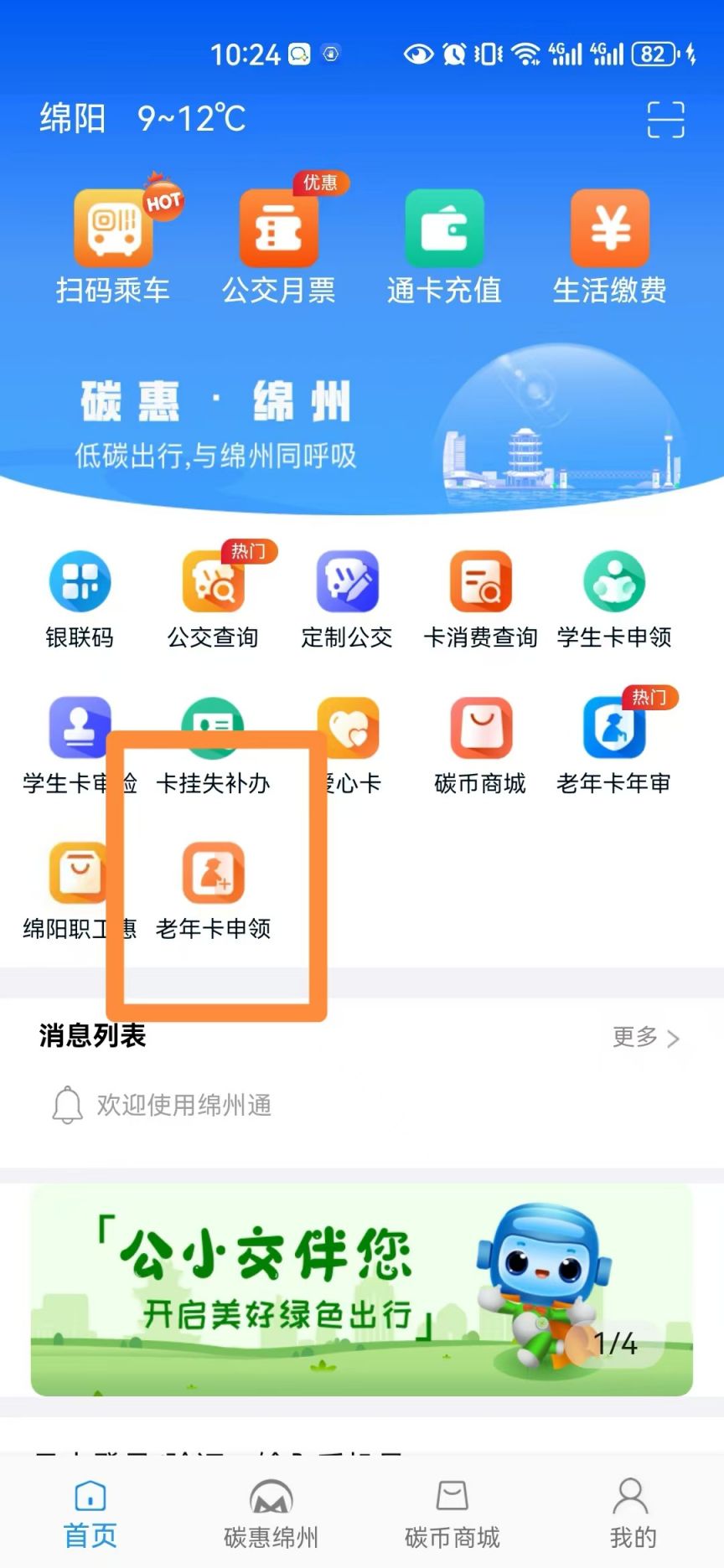Image resolution: width=724 pixels, height=1568 pixels.
Task: Open 学生卡申领 student card application
Action: (x=614, y=599)
